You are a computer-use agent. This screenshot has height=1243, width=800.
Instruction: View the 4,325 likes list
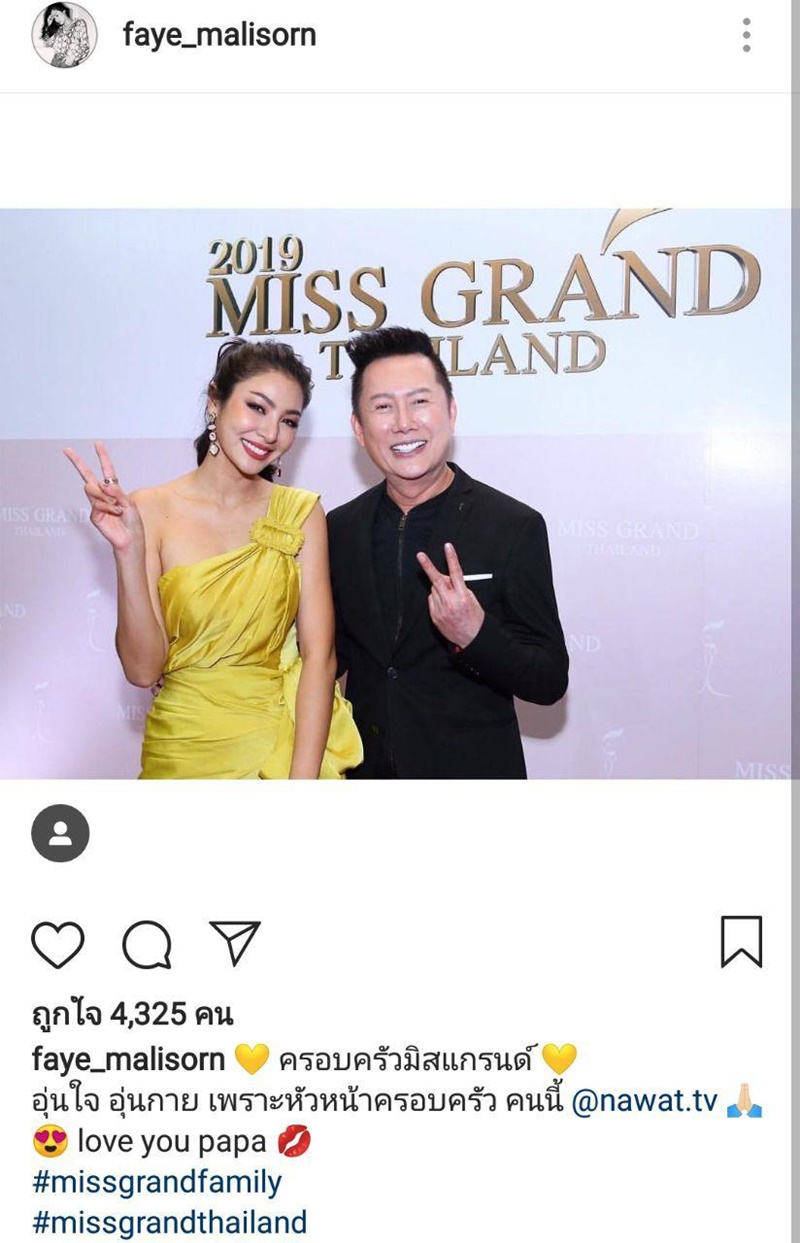click(x=132, y=1015)
